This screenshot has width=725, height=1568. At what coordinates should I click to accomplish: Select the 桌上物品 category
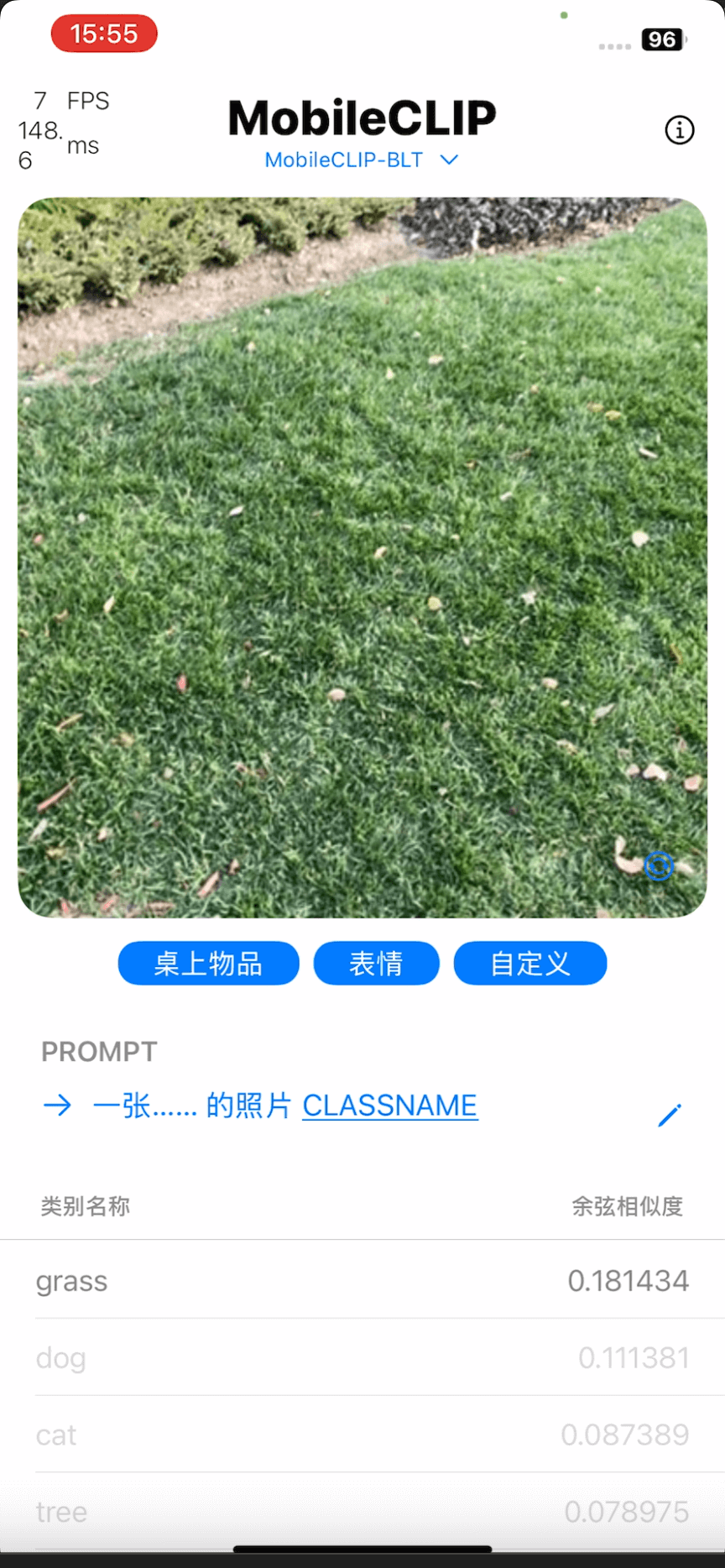208,963
